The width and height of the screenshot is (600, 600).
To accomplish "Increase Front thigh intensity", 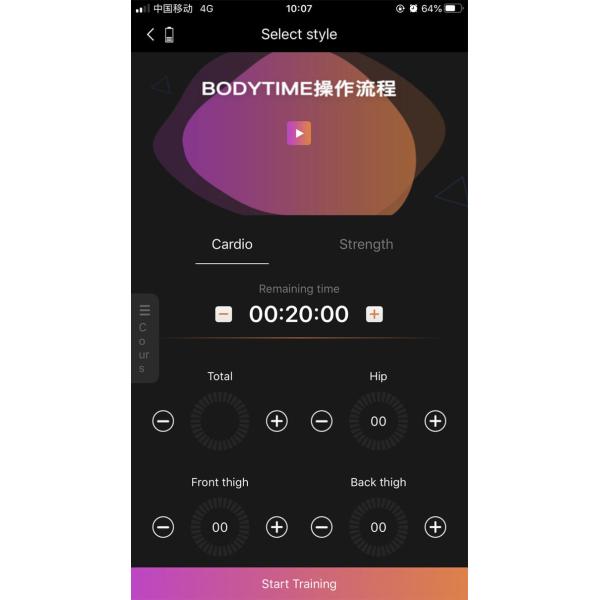I will (277, 527).
